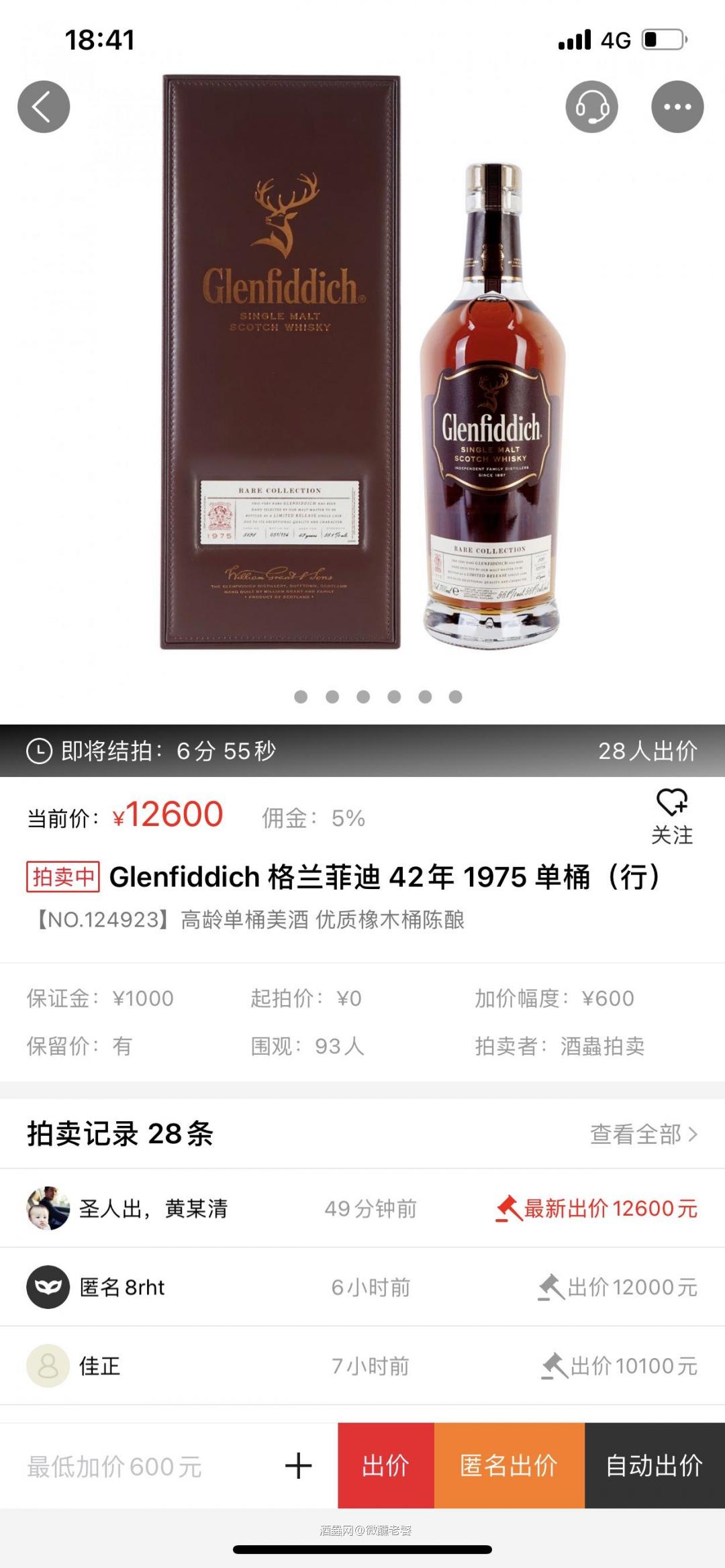Place a bid with 出价 button
The width and height of the screenshot is (725, 1568).
pos(385,1466)
